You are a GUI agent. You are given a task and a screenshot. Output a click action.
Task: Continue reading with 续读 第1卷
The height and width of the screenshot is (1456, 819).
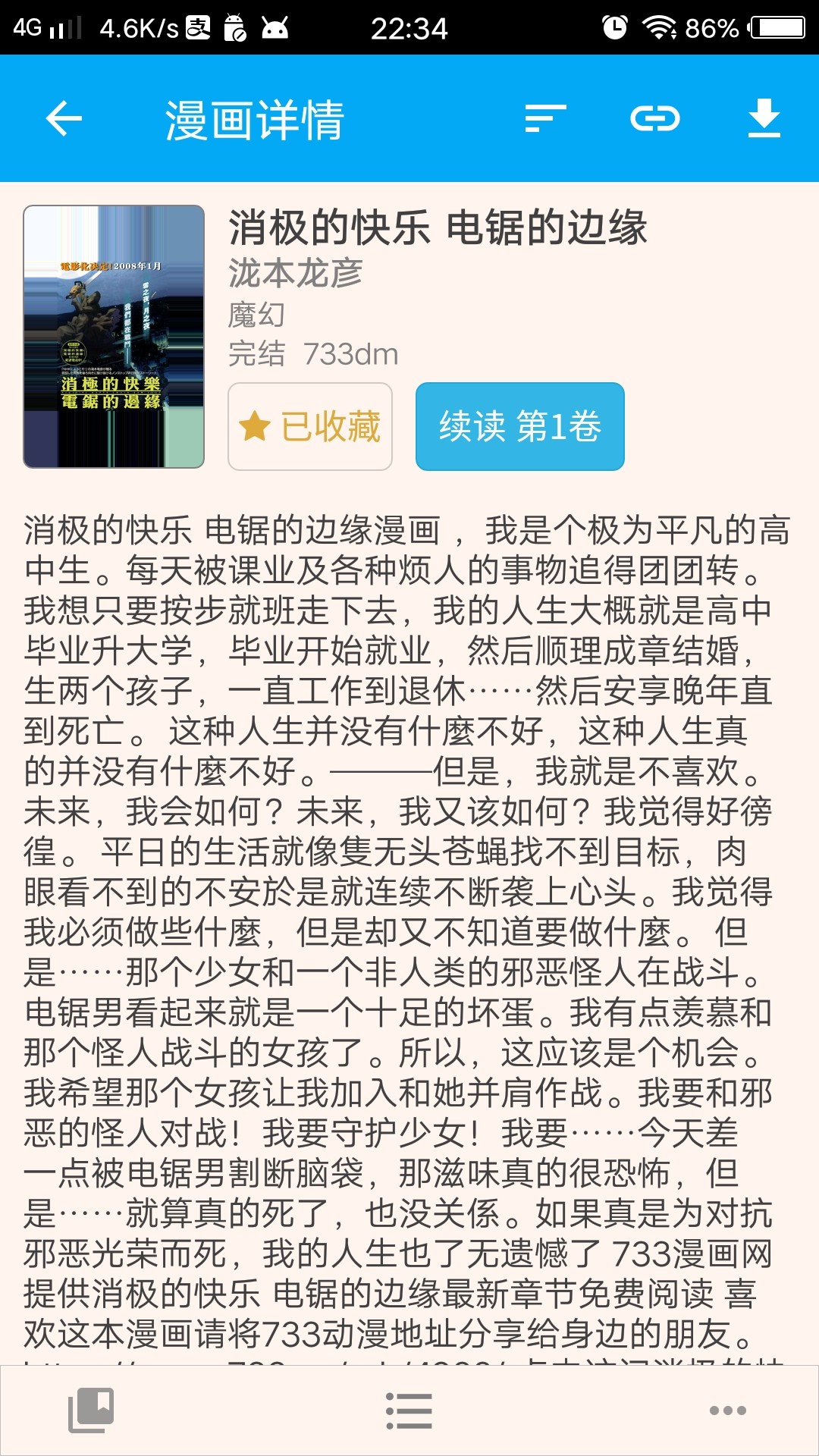point(519,426)
